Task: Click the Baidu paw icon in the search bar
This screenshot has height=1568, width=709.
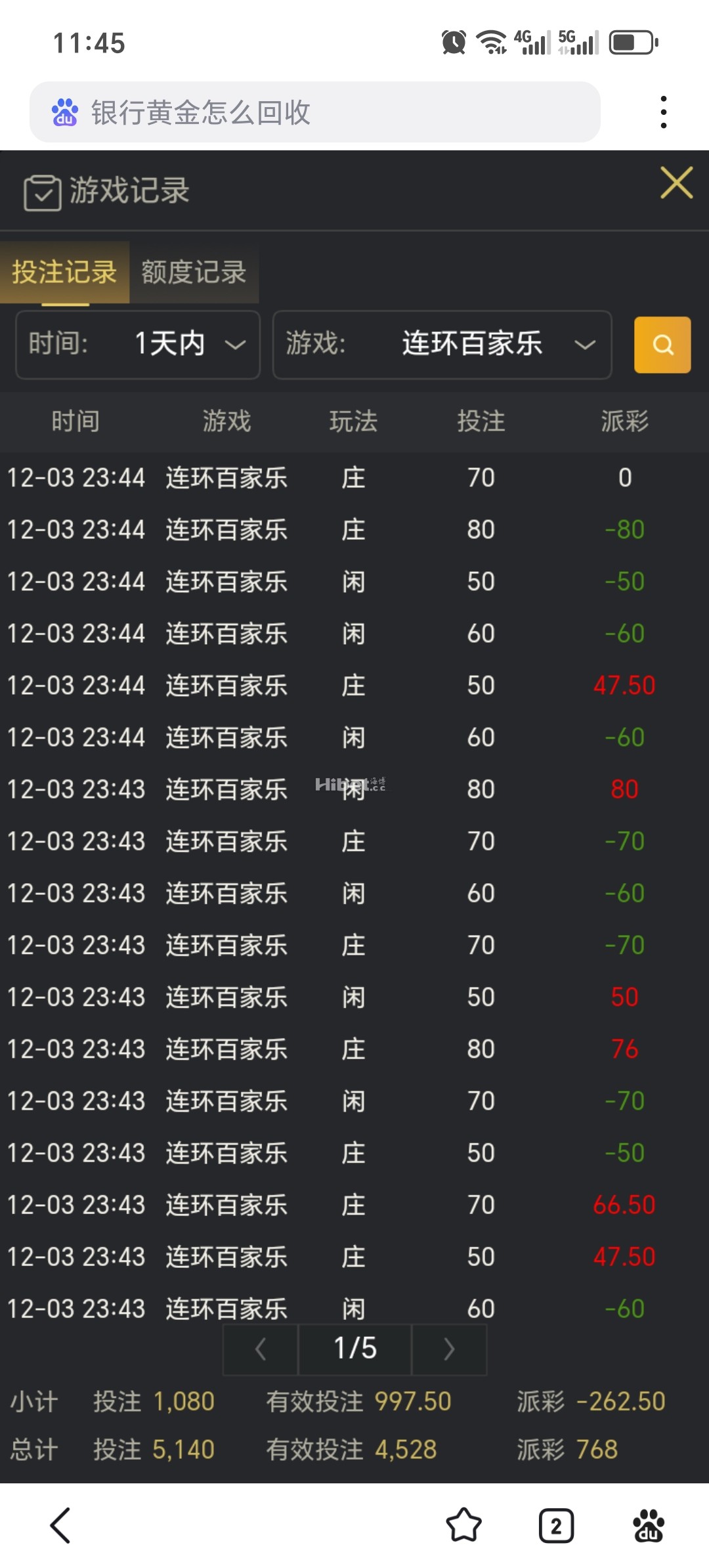Action: tap(64, 113)
